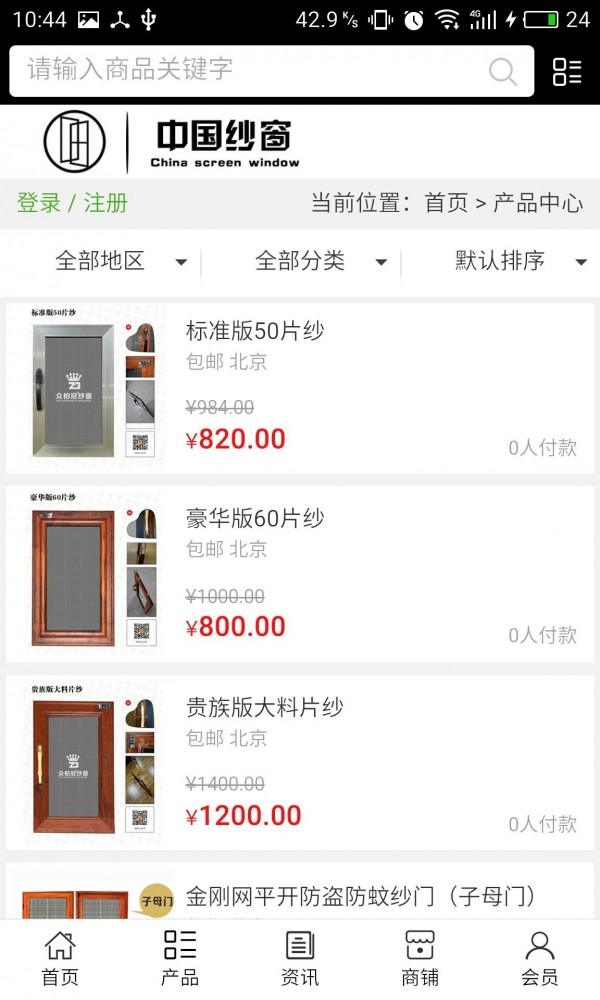Open the 商铺 shops tab
This screenshot has width=600, height=1000.
[420, 958]
